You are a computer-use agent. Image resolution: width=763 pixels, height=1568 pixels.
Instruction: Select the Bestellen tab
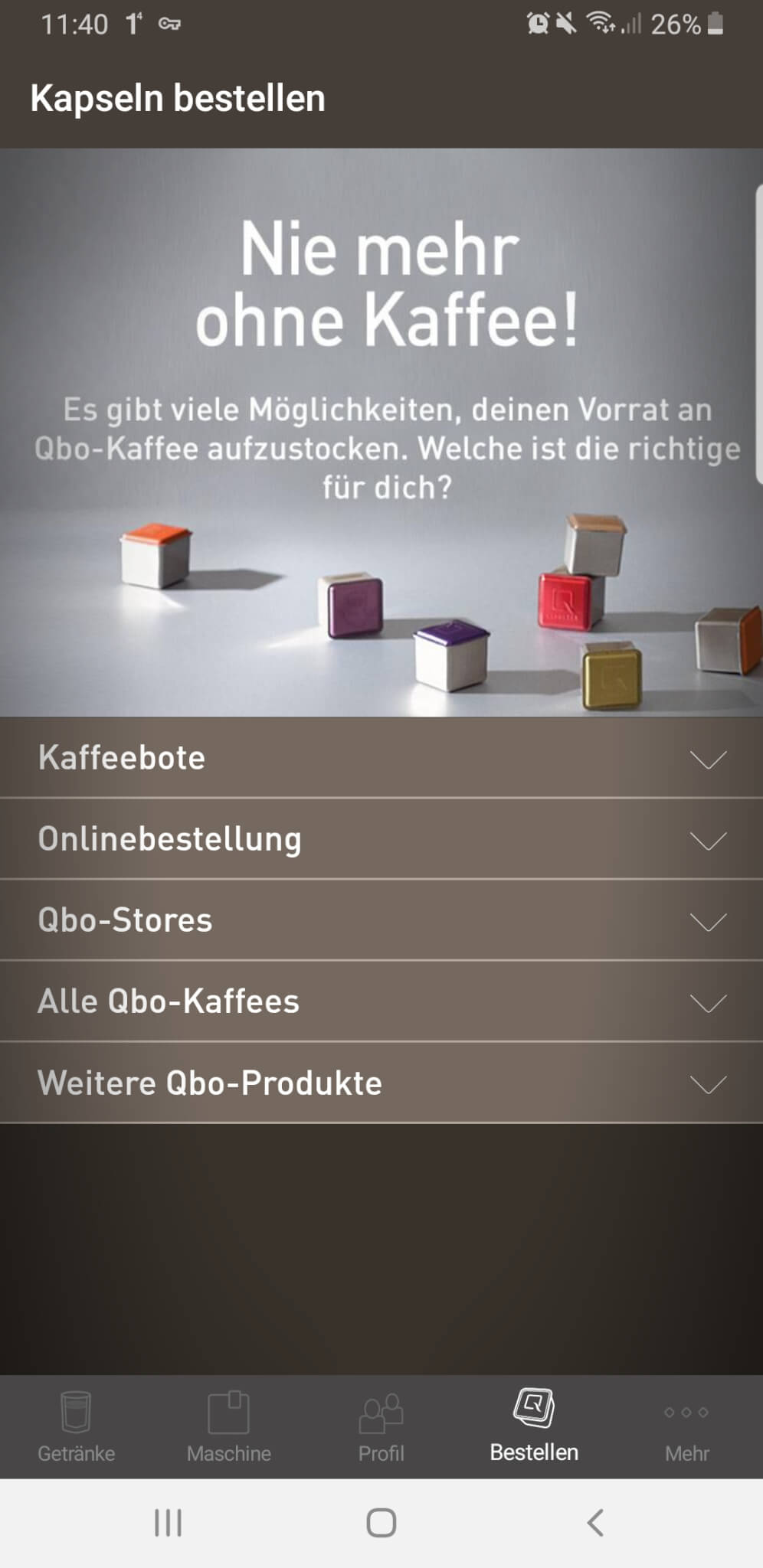534,1427
